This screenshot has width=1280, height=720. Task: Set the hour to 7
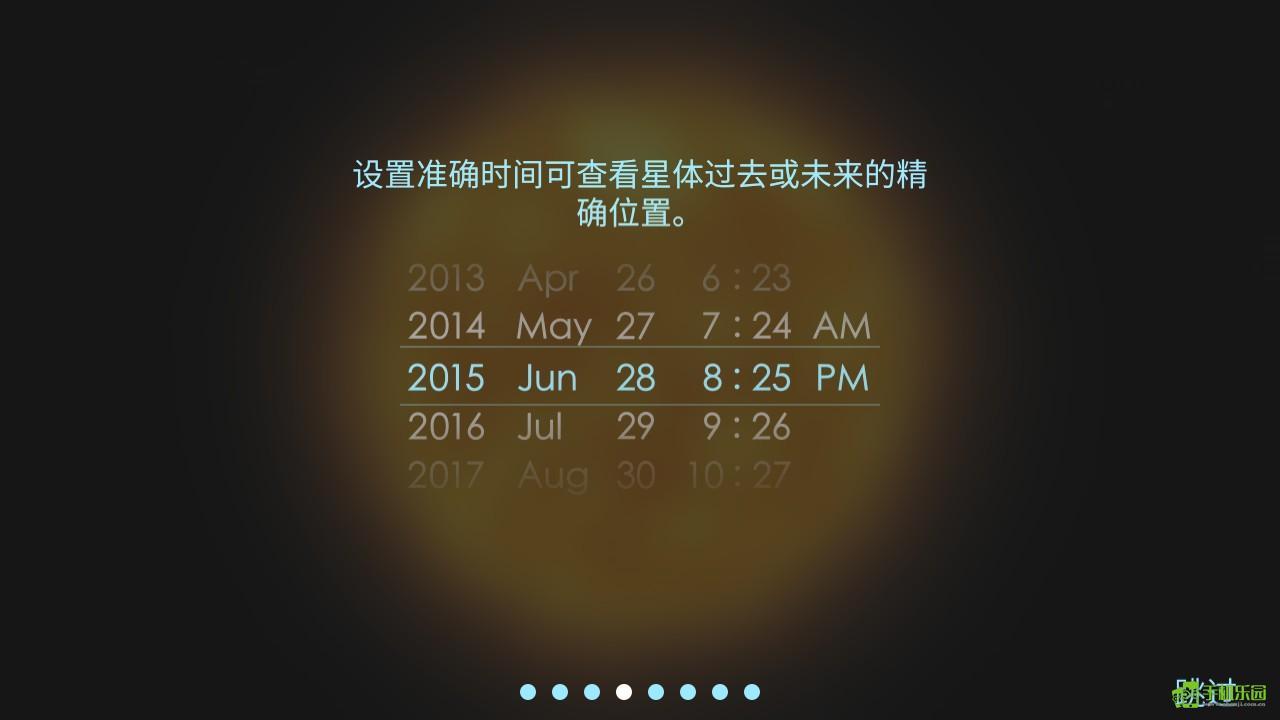click(x=712, y=326)
